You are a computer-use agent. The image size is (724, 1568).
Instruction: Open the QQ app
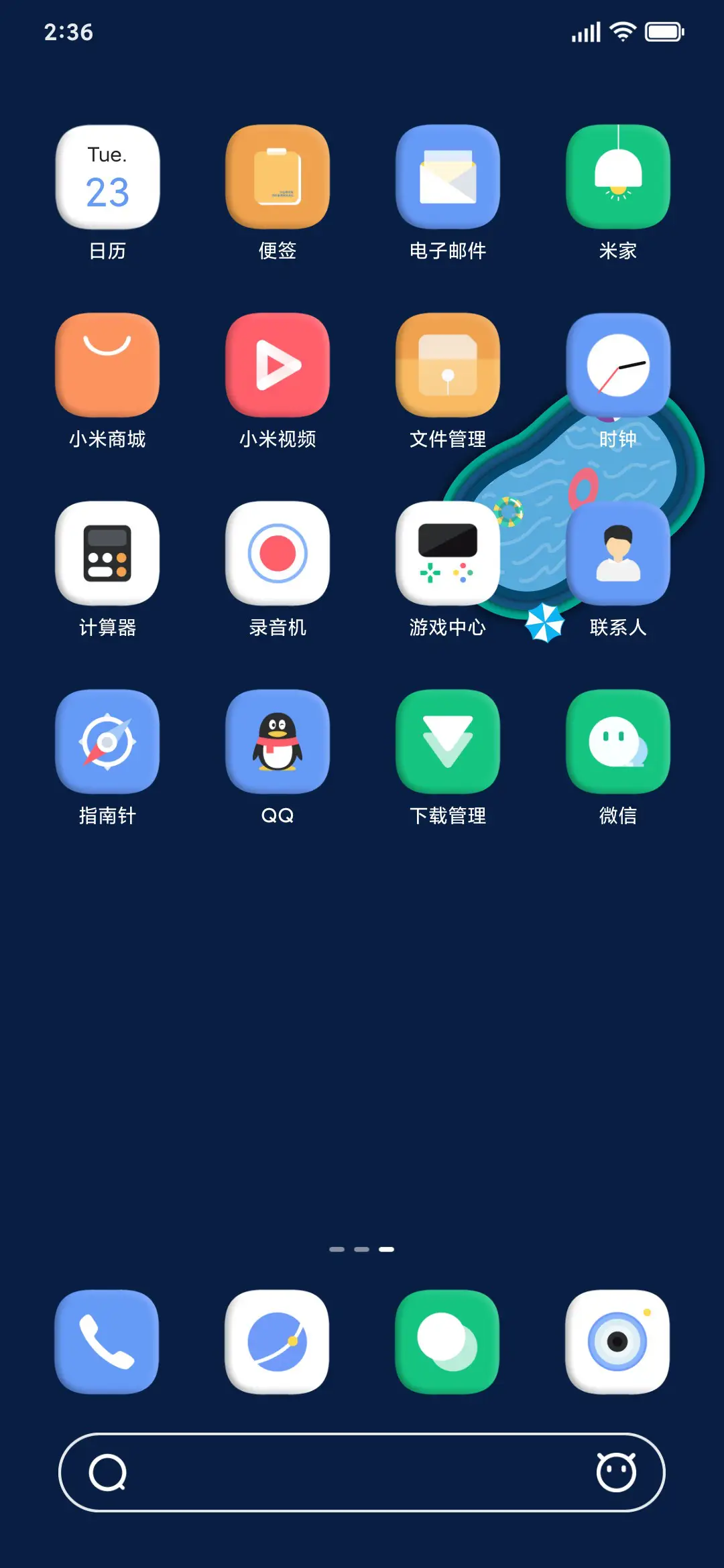[x=278, y=741]
